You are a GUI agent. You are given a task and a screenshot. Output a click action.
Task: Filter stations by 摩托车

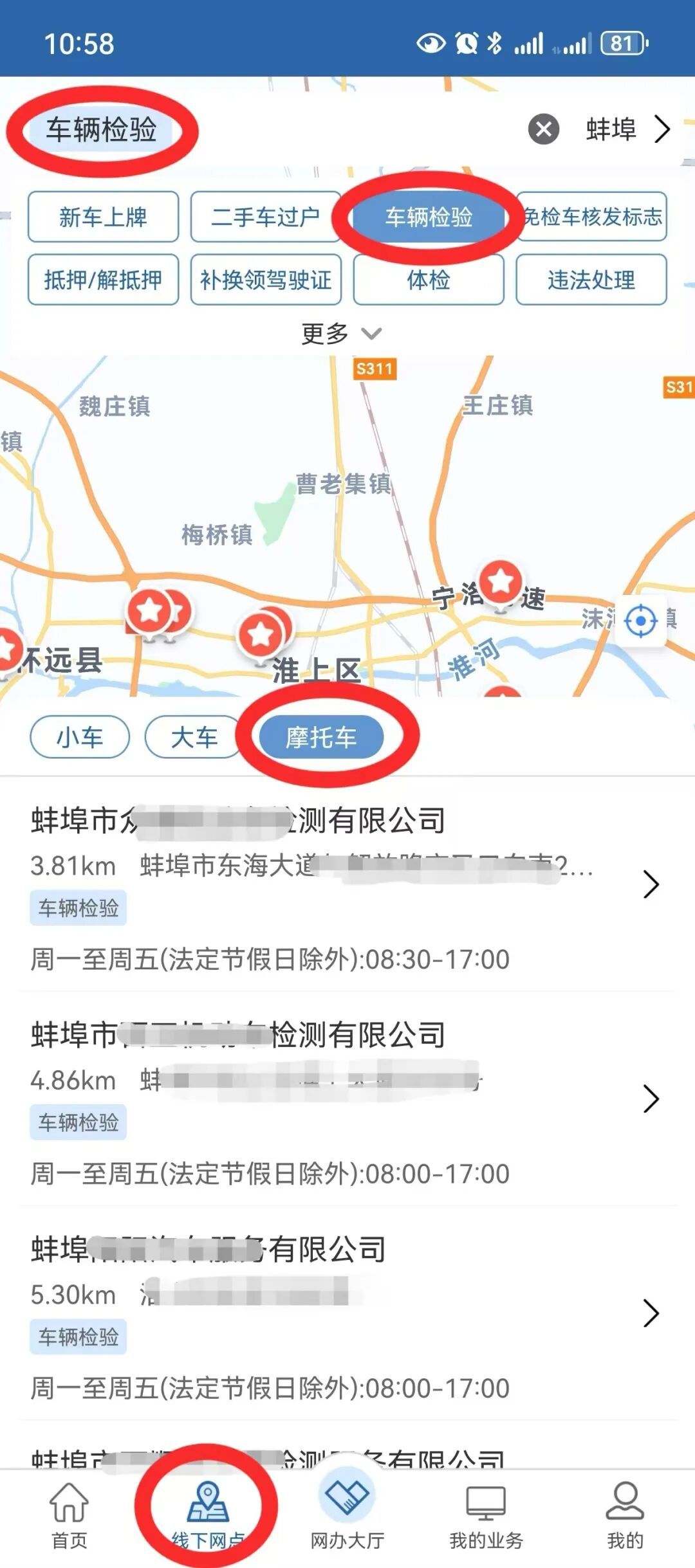[x=321, y=737]
